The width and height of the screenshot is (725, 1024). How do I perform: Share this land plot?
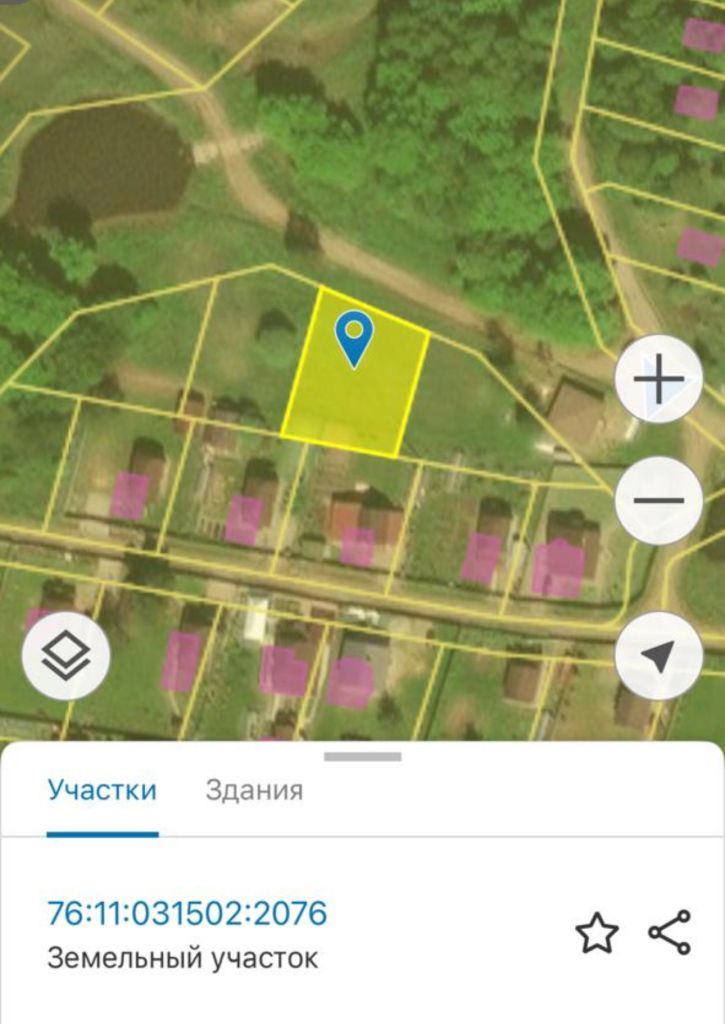pyautogui.click(x=669, y=933)
